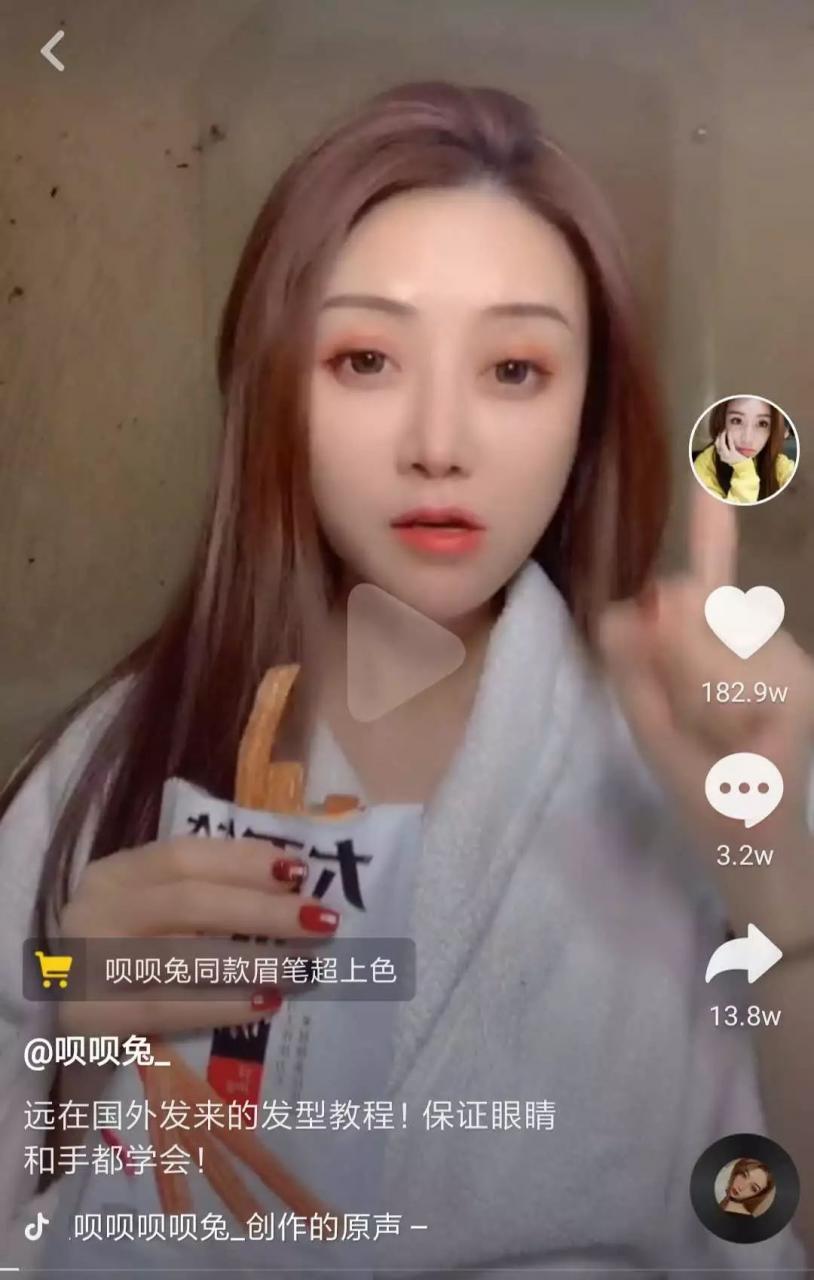This screenshot has height=1280, width=814.
Task: Share this video via the arrow
Action: pos(744,955)
